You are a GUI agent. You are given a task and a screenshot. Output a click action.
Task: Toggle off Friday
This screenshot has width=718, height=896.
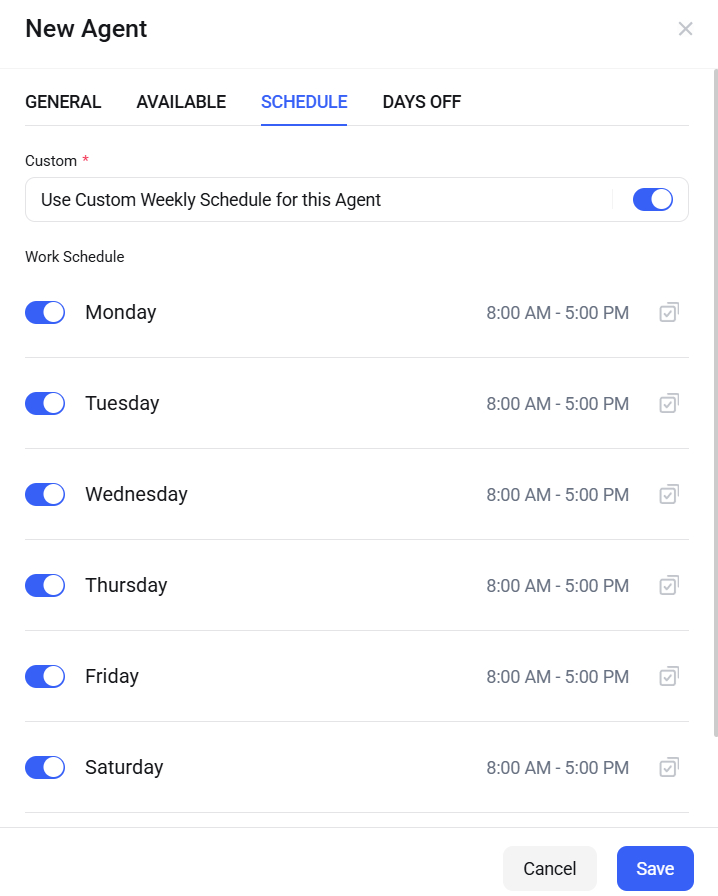45,676
